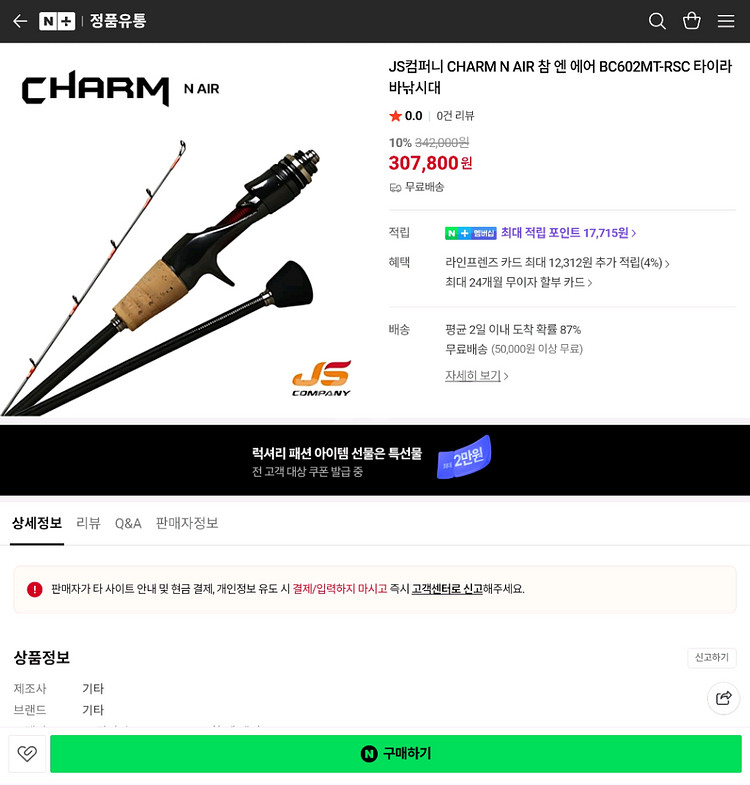Switch to the Q&A tab
Image resolution: width=750 pixels, height=785 pixels.
(128, 523)
